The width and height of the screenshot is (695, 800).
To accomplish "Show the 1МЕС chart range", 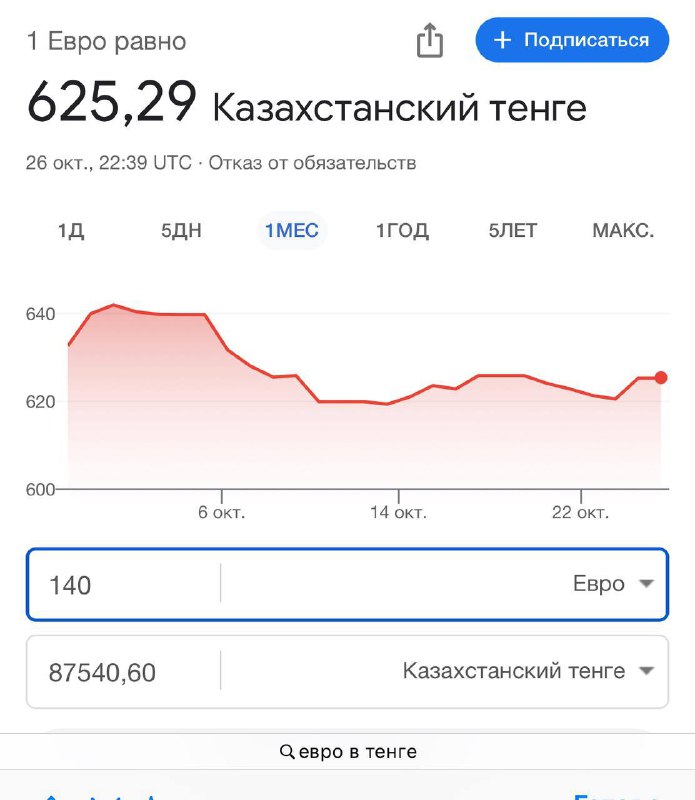I will pyautogui.click(x=292, y=231).
